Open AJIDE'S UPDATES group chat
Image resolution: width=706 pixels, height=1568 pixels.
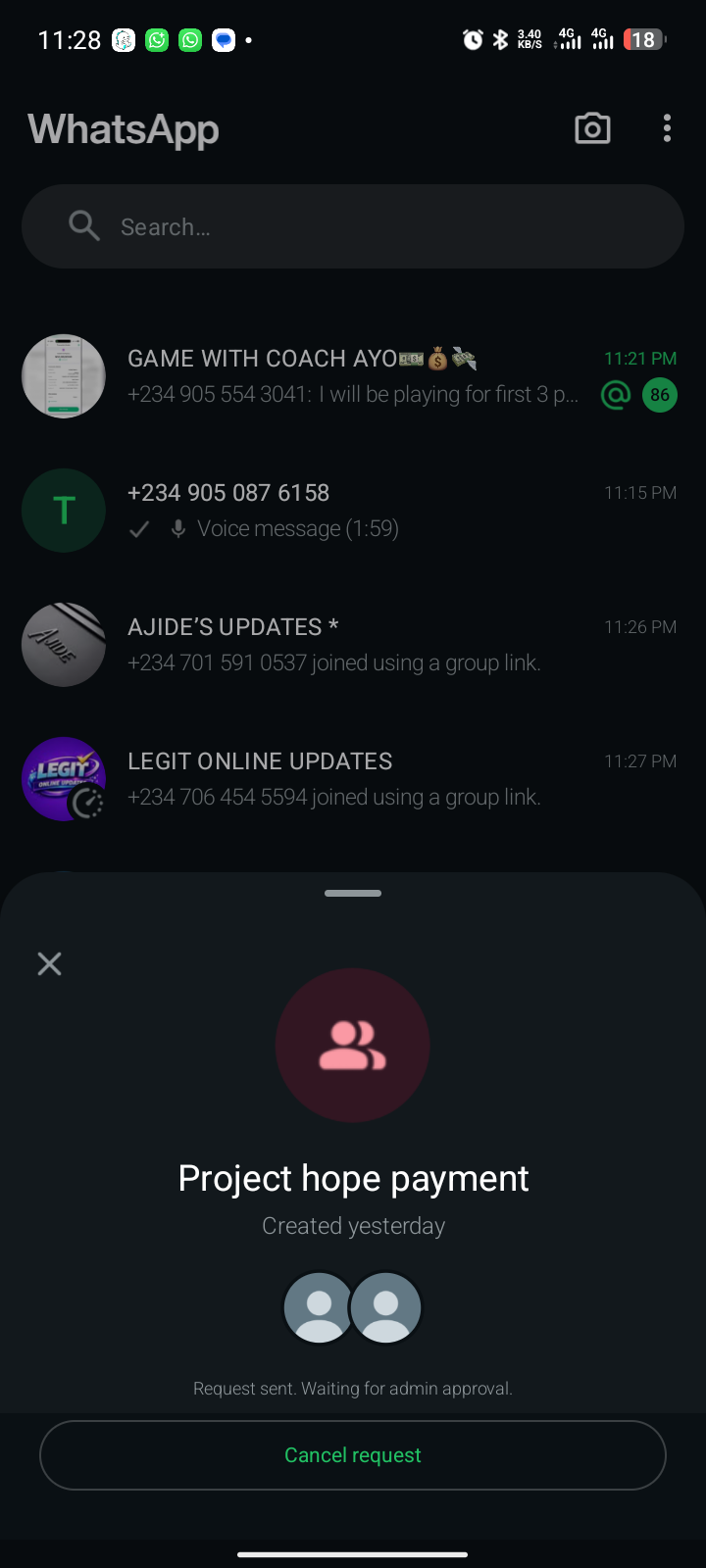(353, 645)
